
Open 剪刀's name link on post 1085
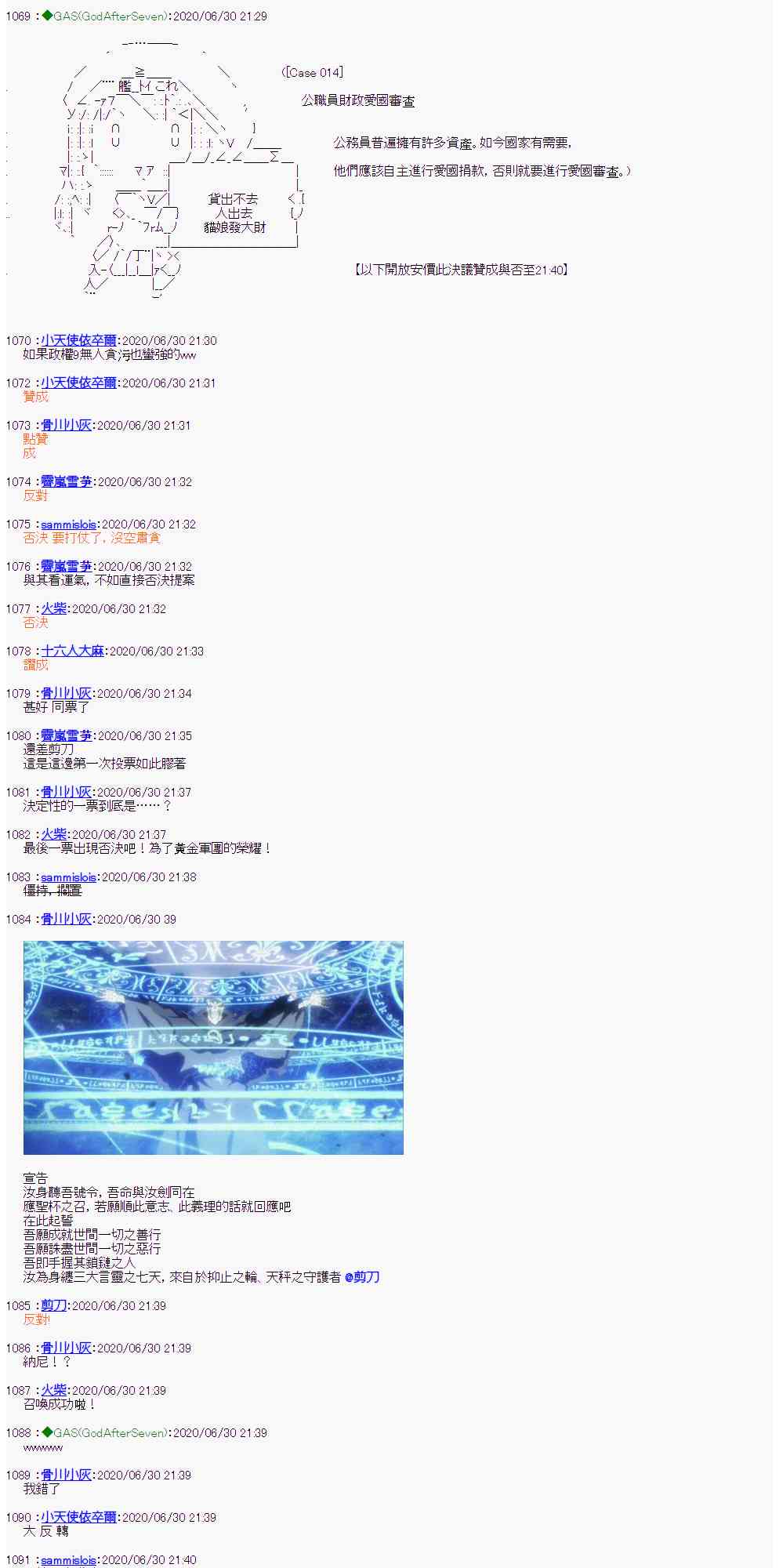(x=53, y=1305)
